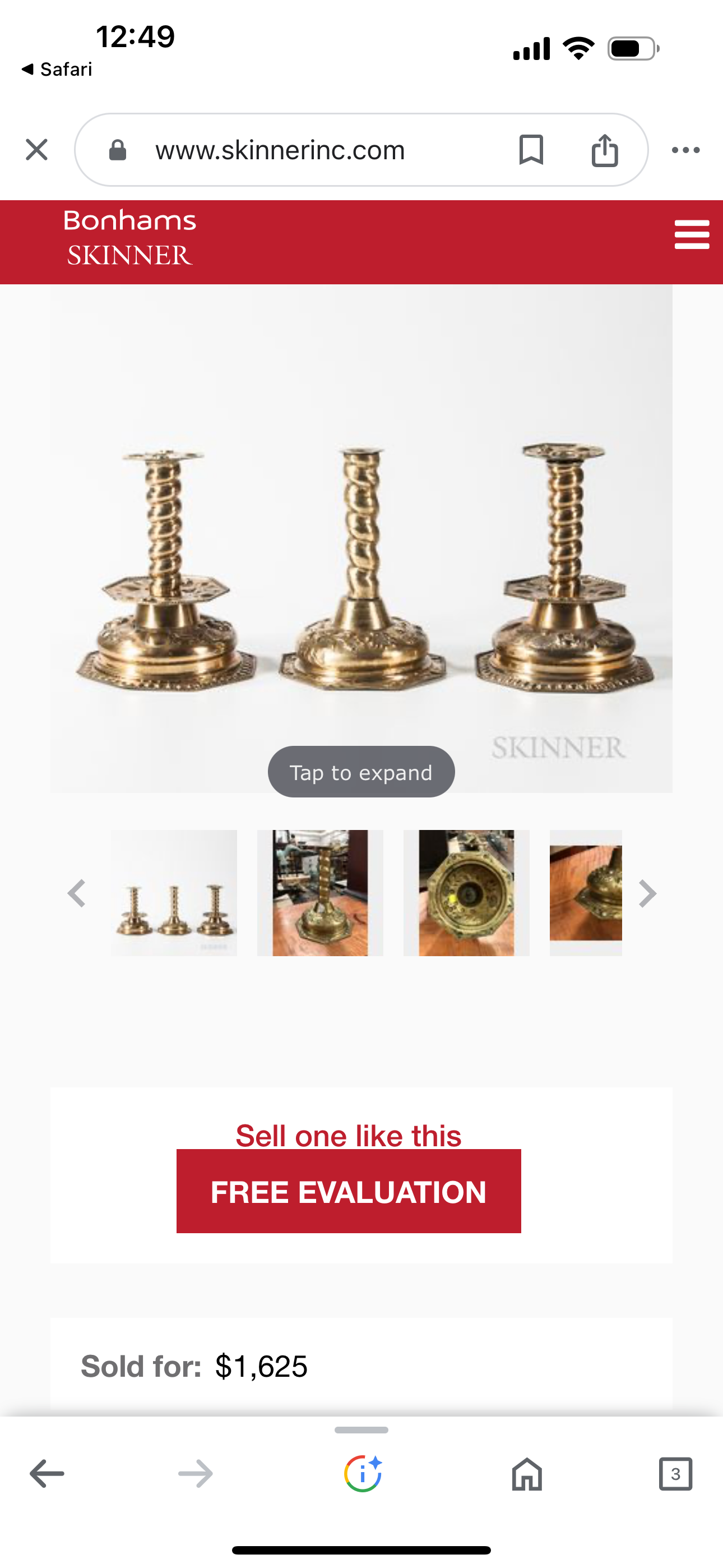Go to the browser home page
The width and height of the screenshot is (723, 1568).
527,1474
